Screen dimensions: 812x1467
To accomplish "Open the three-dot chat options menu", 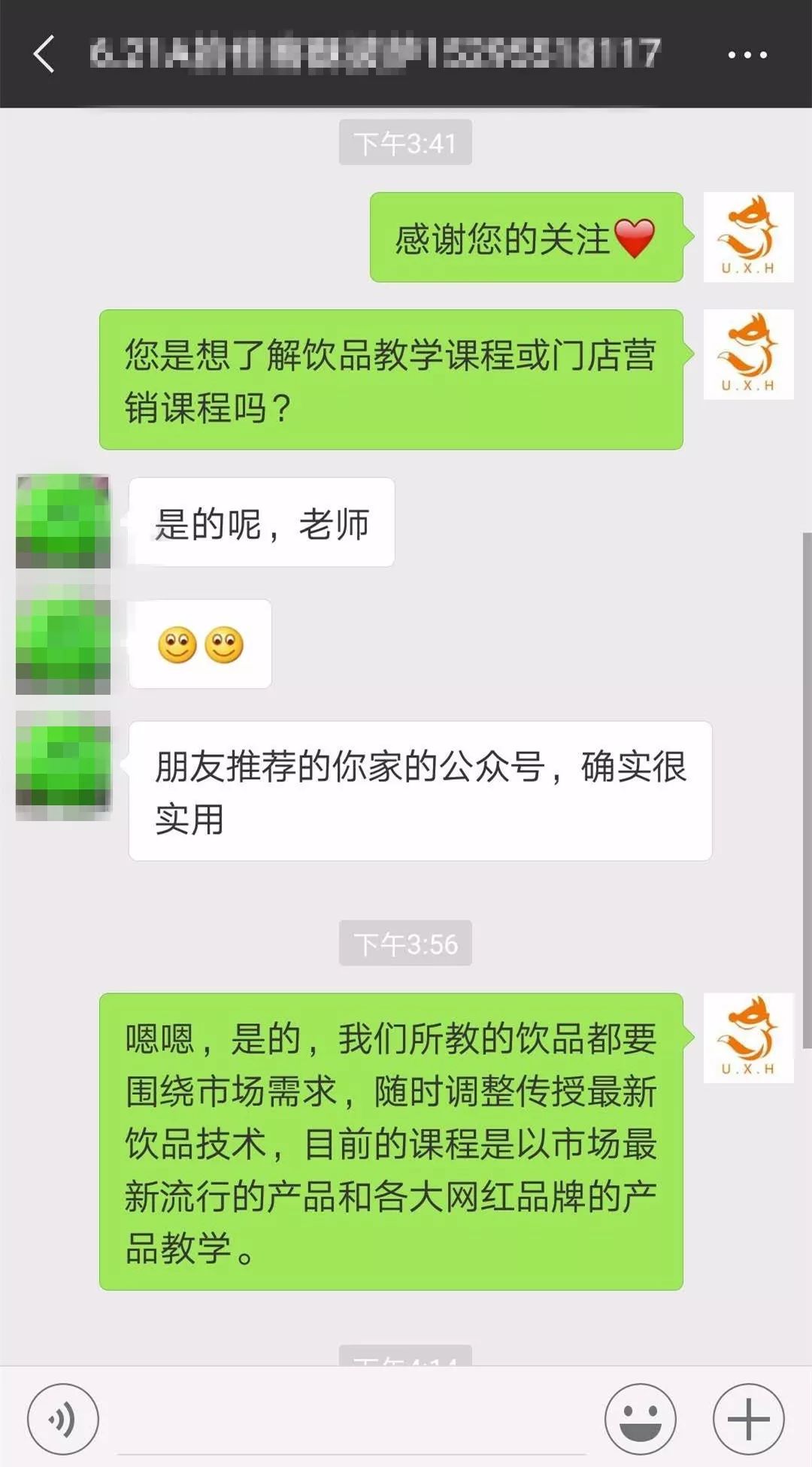I will point(747,55).
